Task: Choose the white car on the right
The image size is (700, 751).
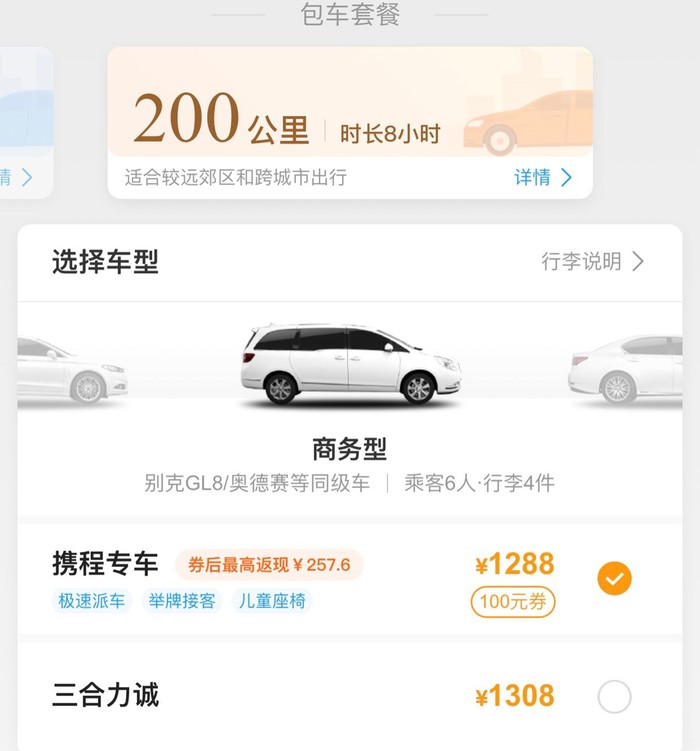Action: pyautogui.click(x=628, y=368)
